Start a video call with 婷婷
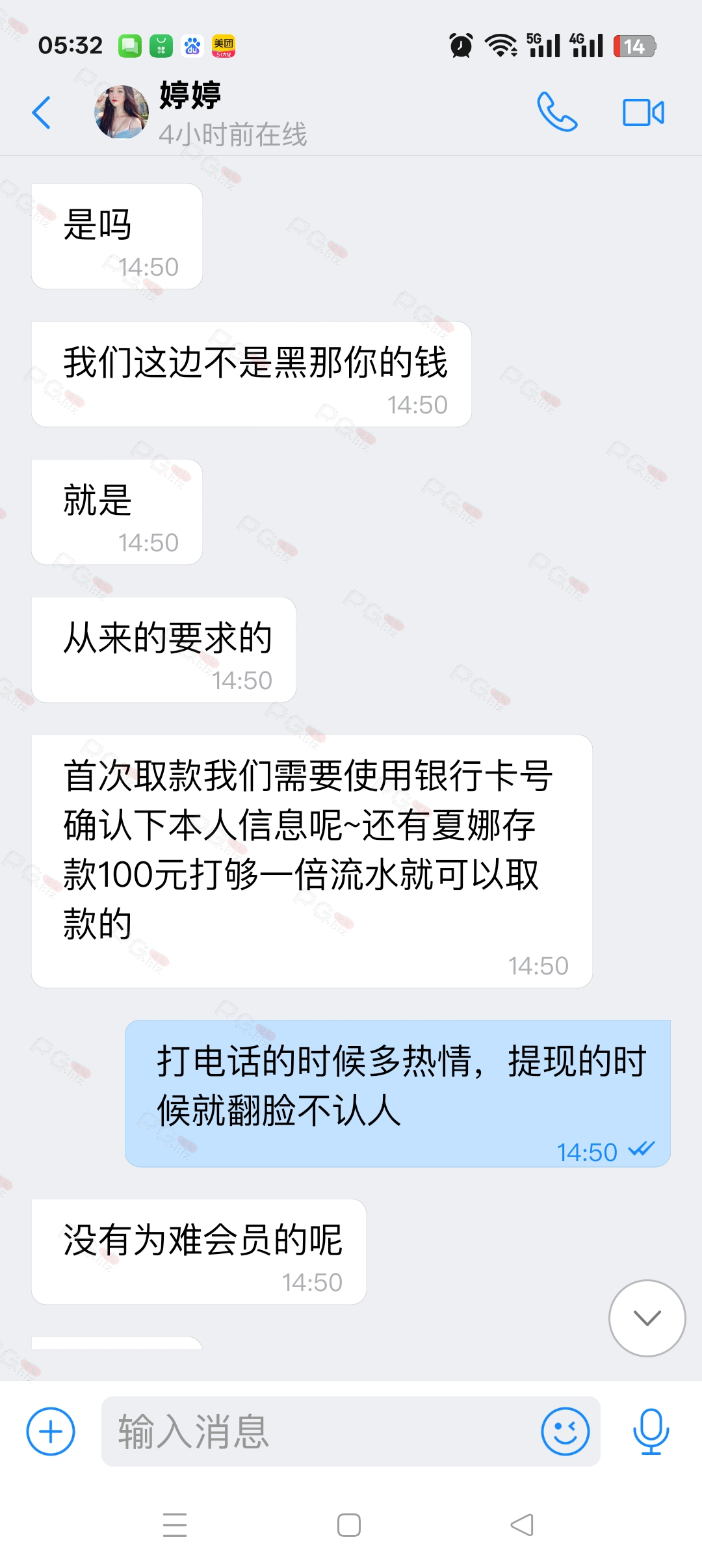The height and width of the screenshot is (1568, 702). [x=643, y=112]
